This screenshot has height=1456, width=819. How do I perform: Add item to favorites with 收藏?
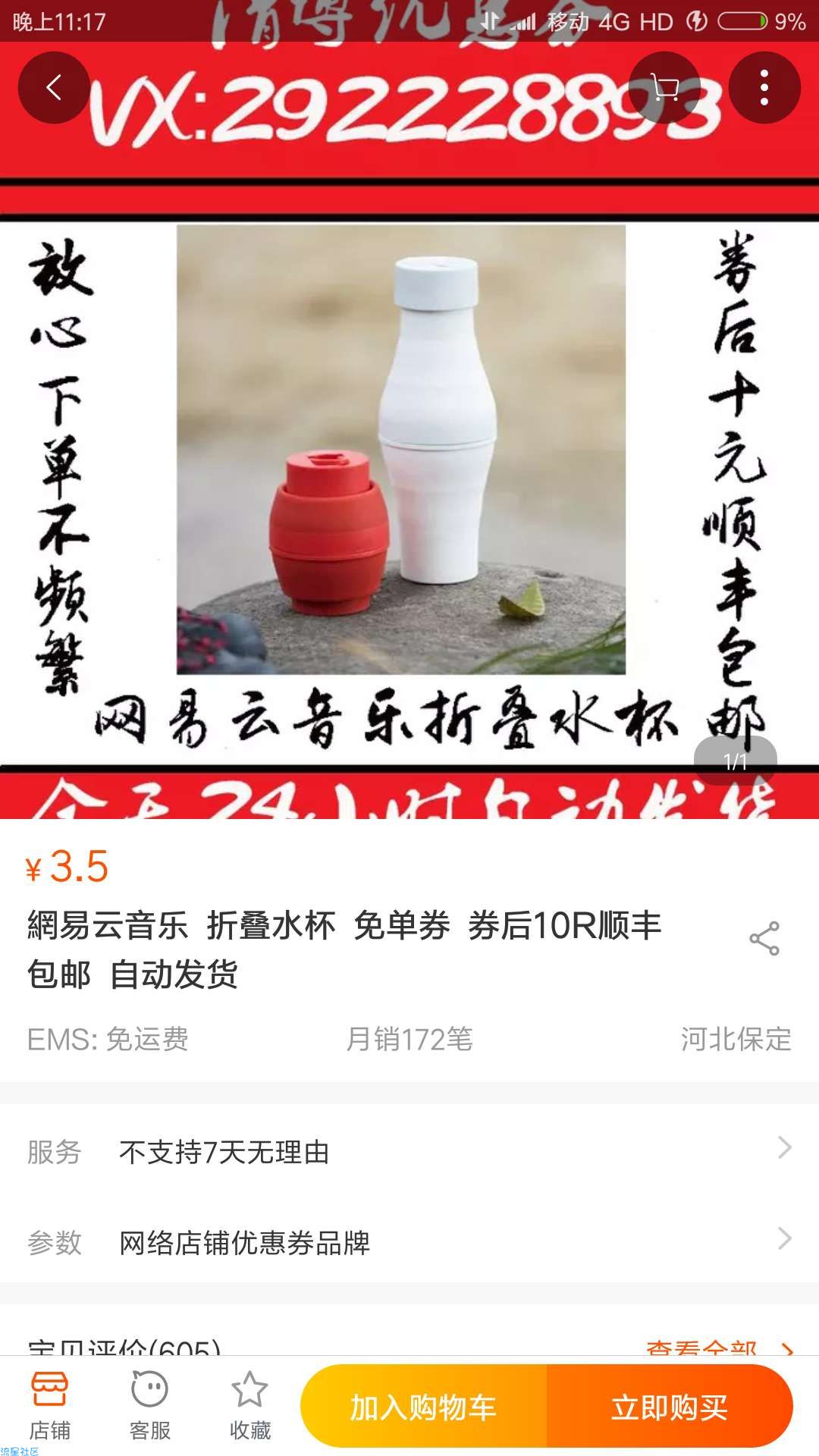(x=249, y=1406)
